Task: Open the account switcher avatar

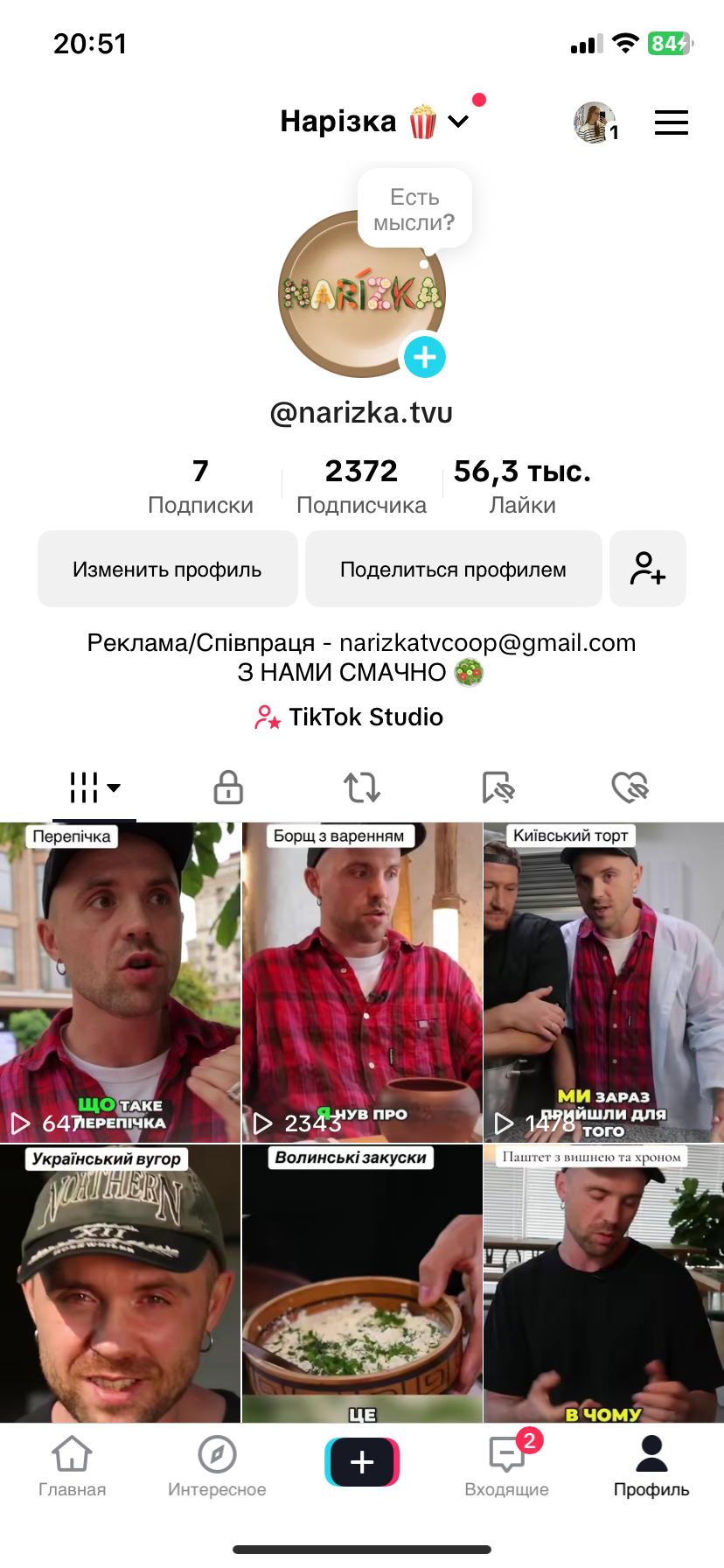Action: point(595,122)
